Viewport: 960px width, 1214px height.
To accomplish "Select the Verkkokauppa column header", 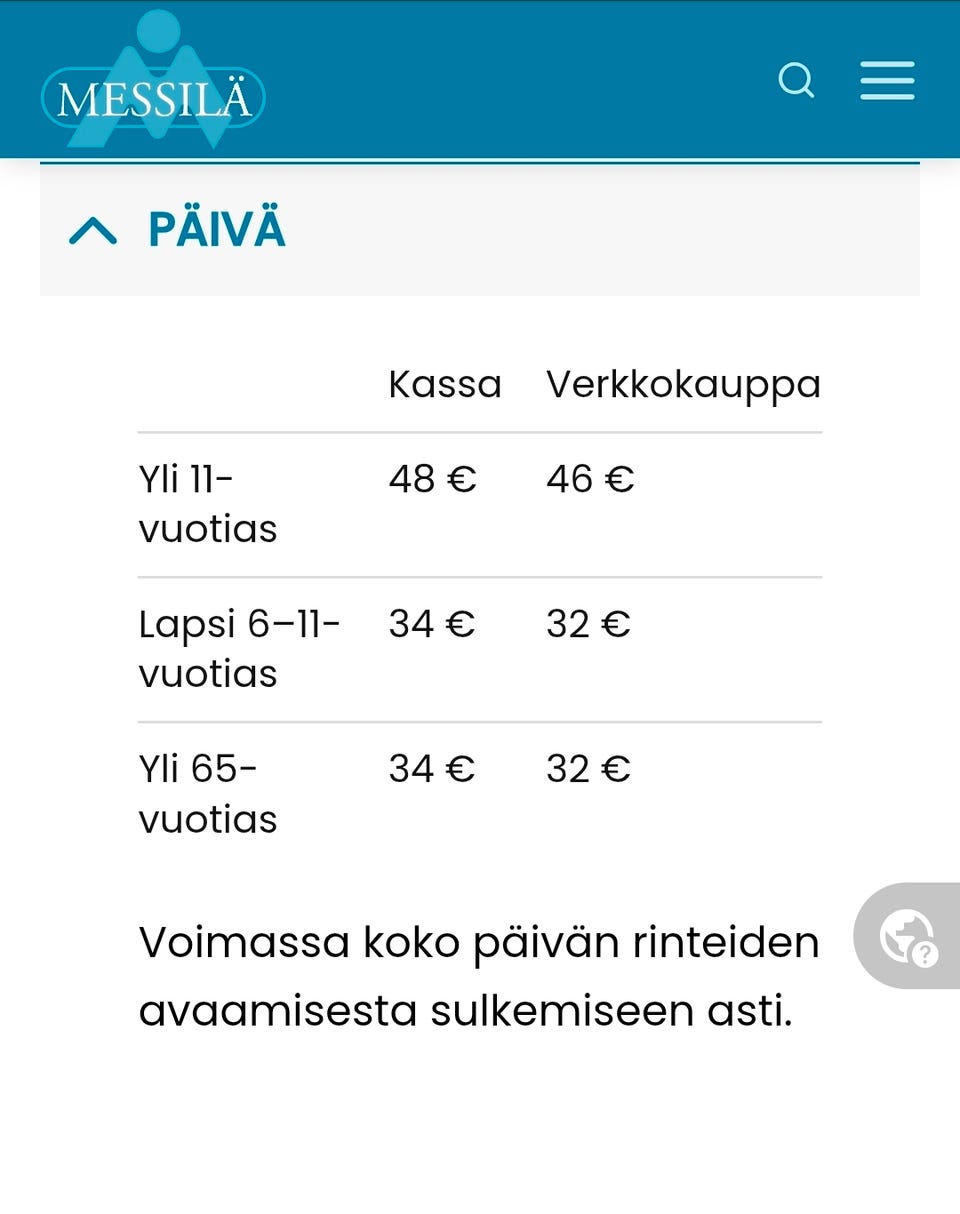I will 682,383.
